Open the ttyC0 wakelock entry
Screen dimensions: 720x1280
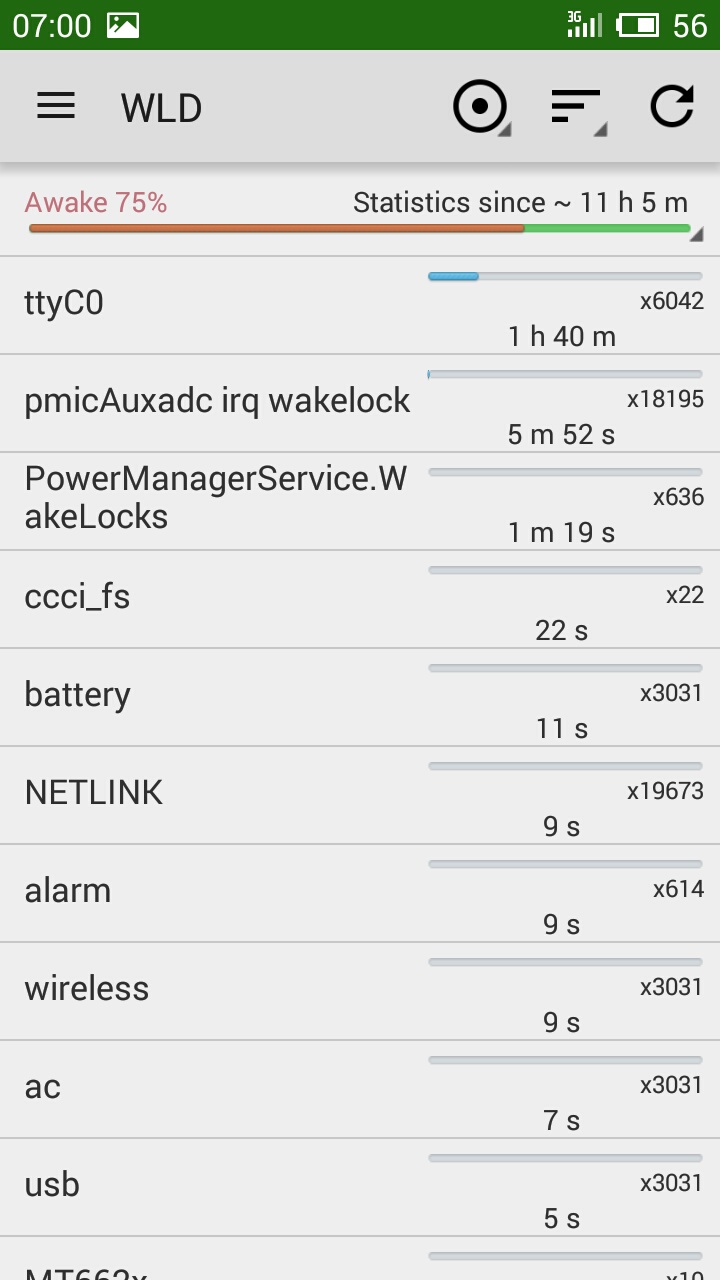click(x=360, y=305)
